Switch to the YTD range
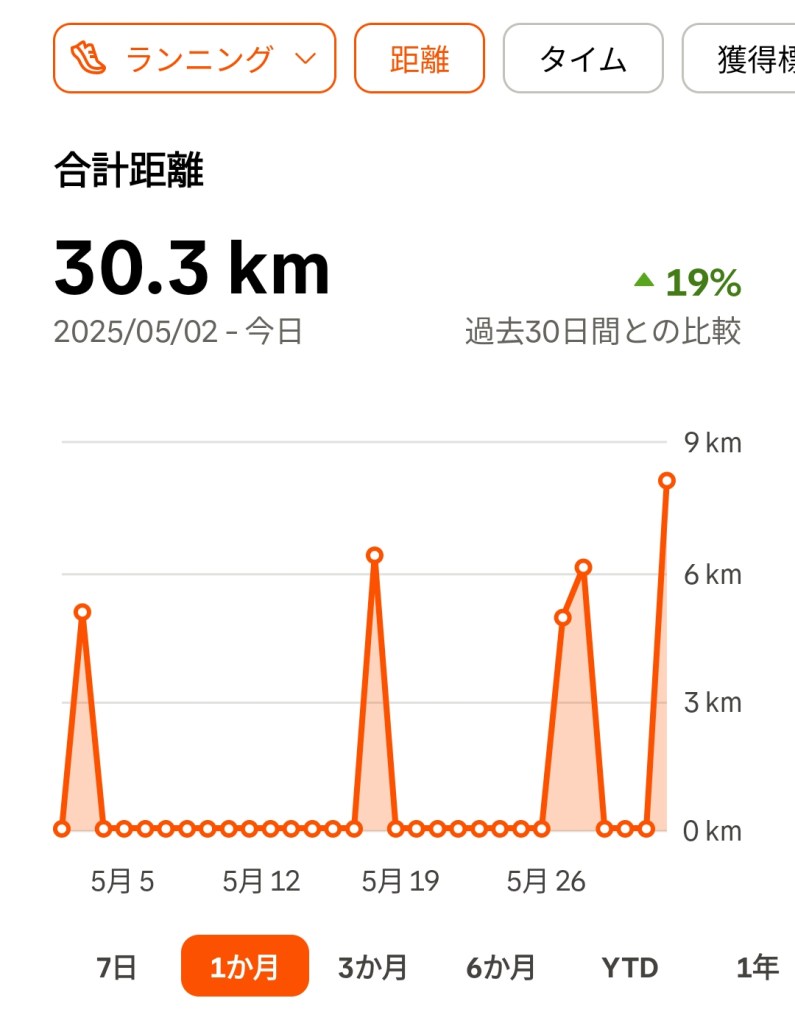This screenshot has height=1023, width=795. pyautogui.click(x=630, y=967)
